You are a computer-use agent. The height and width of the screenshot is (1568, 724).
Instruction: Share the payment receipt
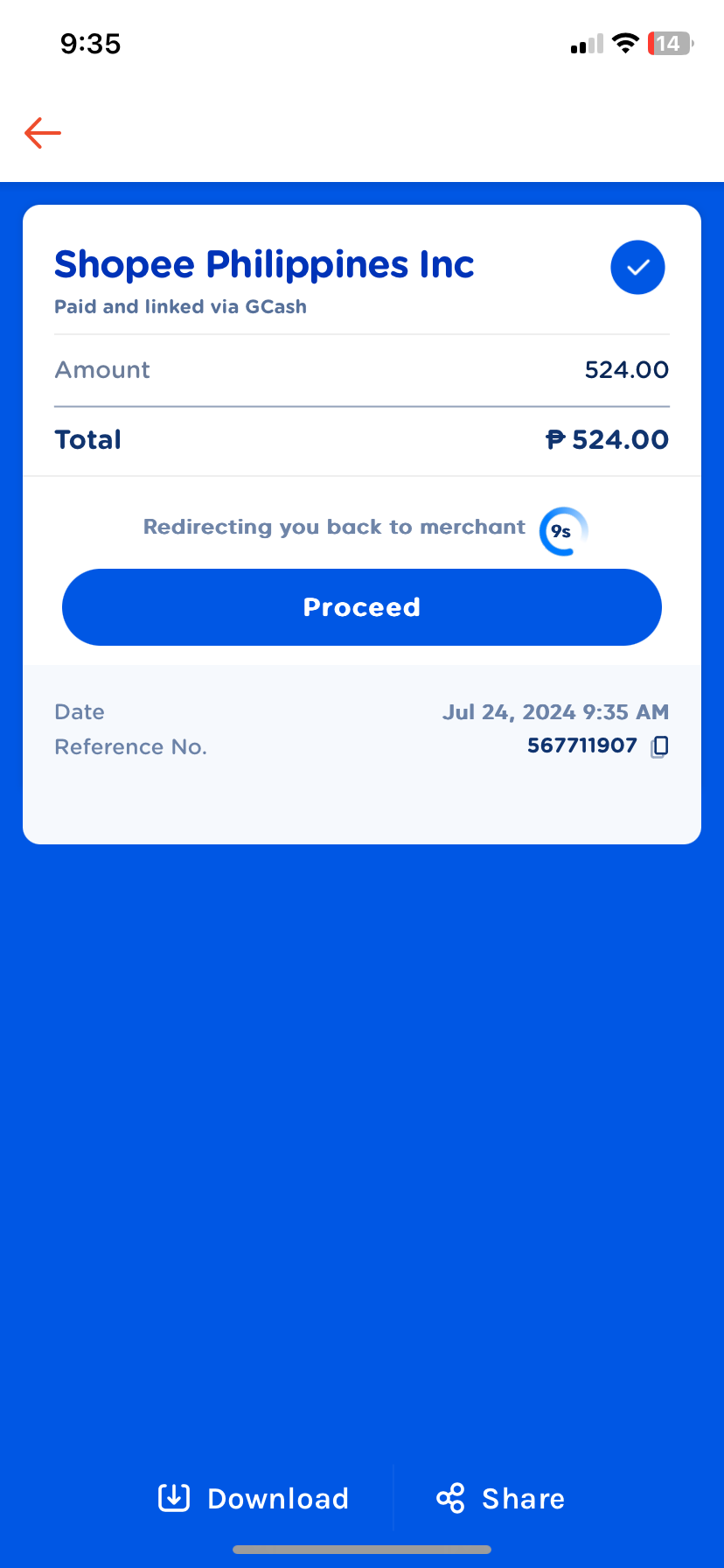pos(501,1498)
